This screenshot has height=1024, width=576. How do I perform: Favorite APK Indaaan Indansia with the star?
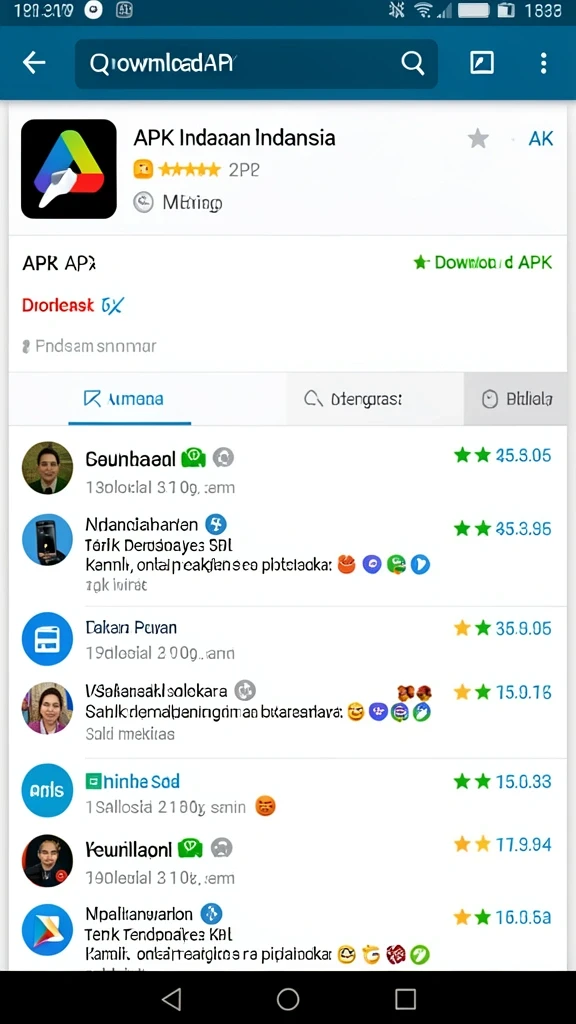[478, 138]
